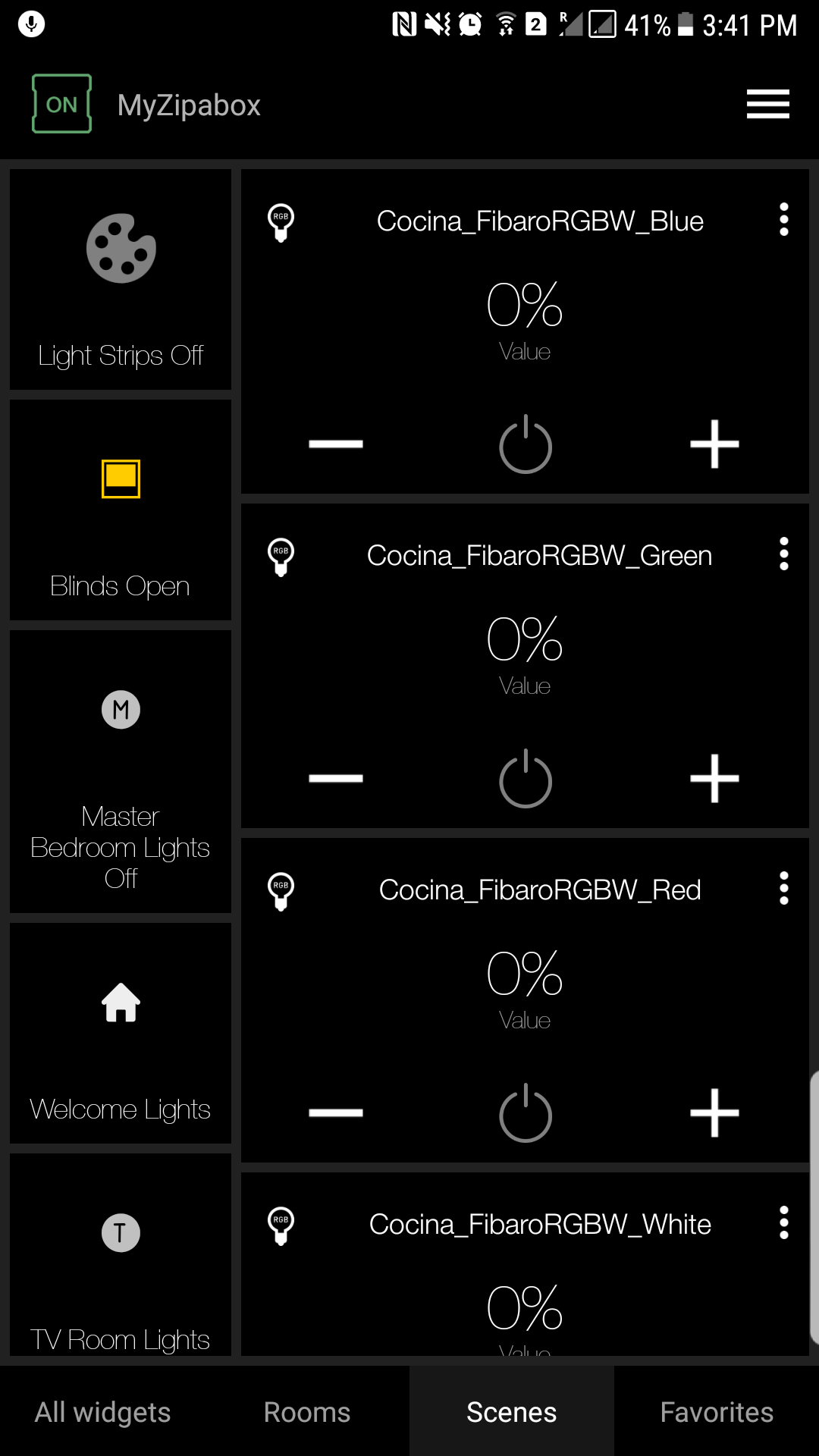Increase Cocina_FibaroRGBW_Green value
This screenshot has width=819, height=1456.
pyautogui.click(x=714, y=779)
